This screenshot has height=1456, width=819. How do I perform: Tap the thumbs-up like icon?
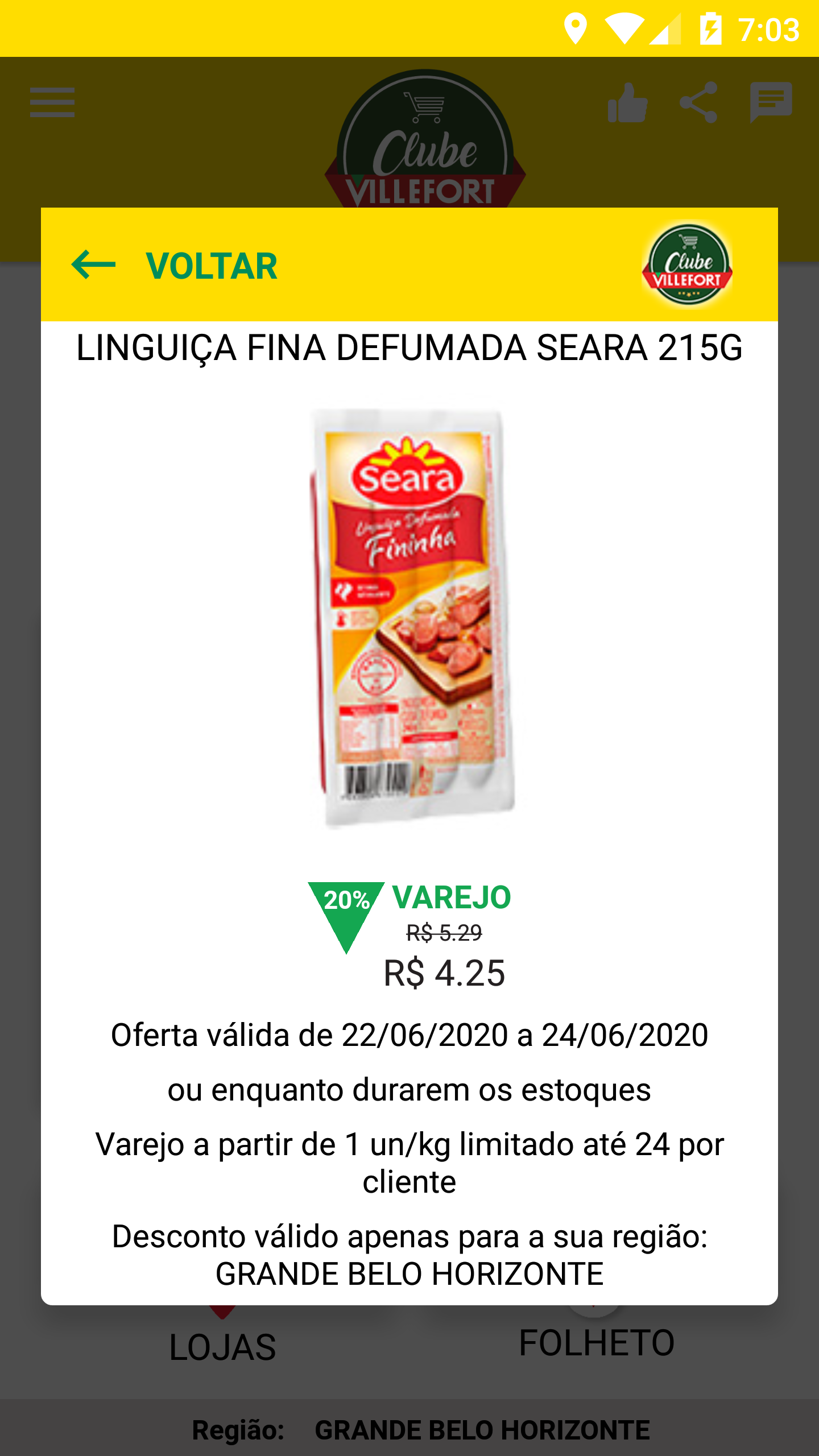click(x=628, y=102)
